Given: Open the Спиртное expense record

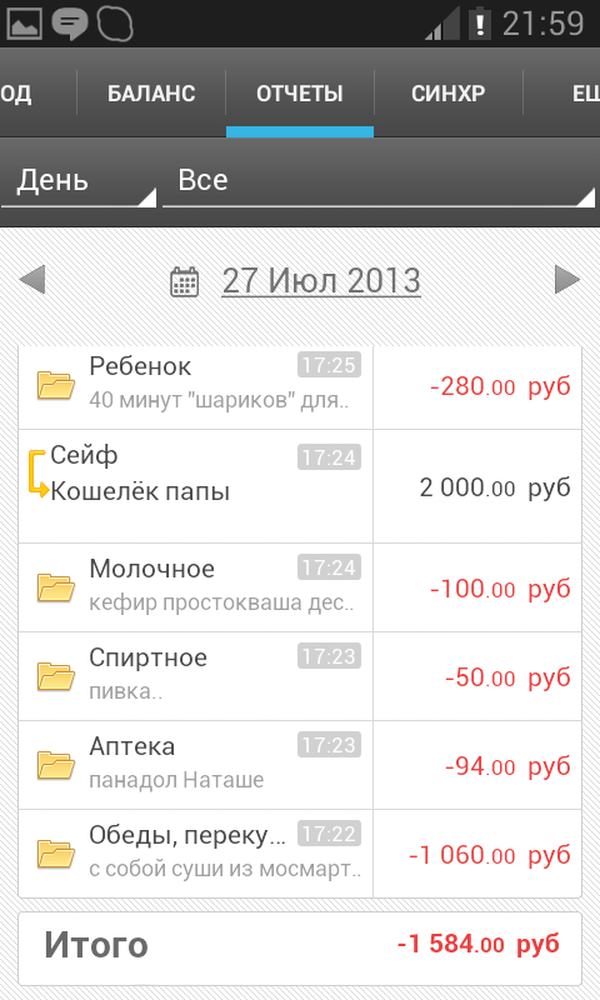Looking at the screenshot, I should pyautogui.click(x=300, y=676).
